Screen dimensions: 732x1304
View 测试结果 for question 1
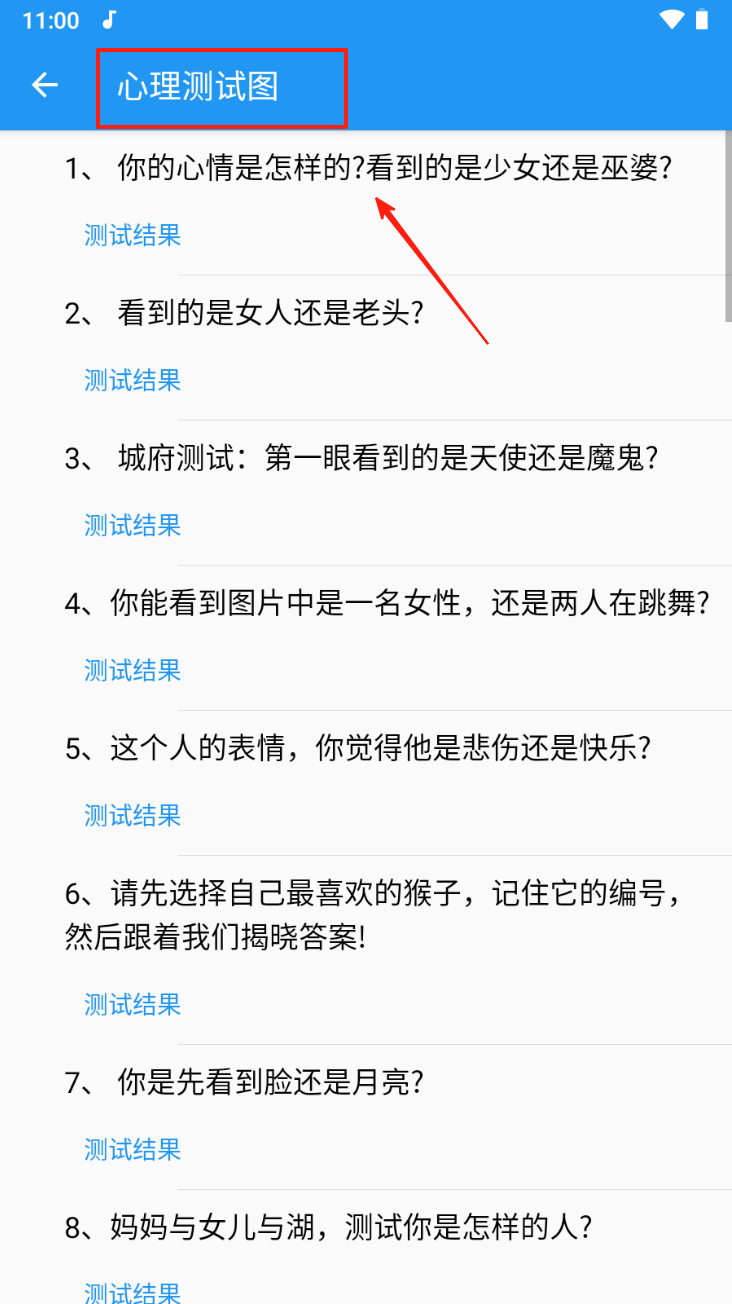[x=132, y=236]
